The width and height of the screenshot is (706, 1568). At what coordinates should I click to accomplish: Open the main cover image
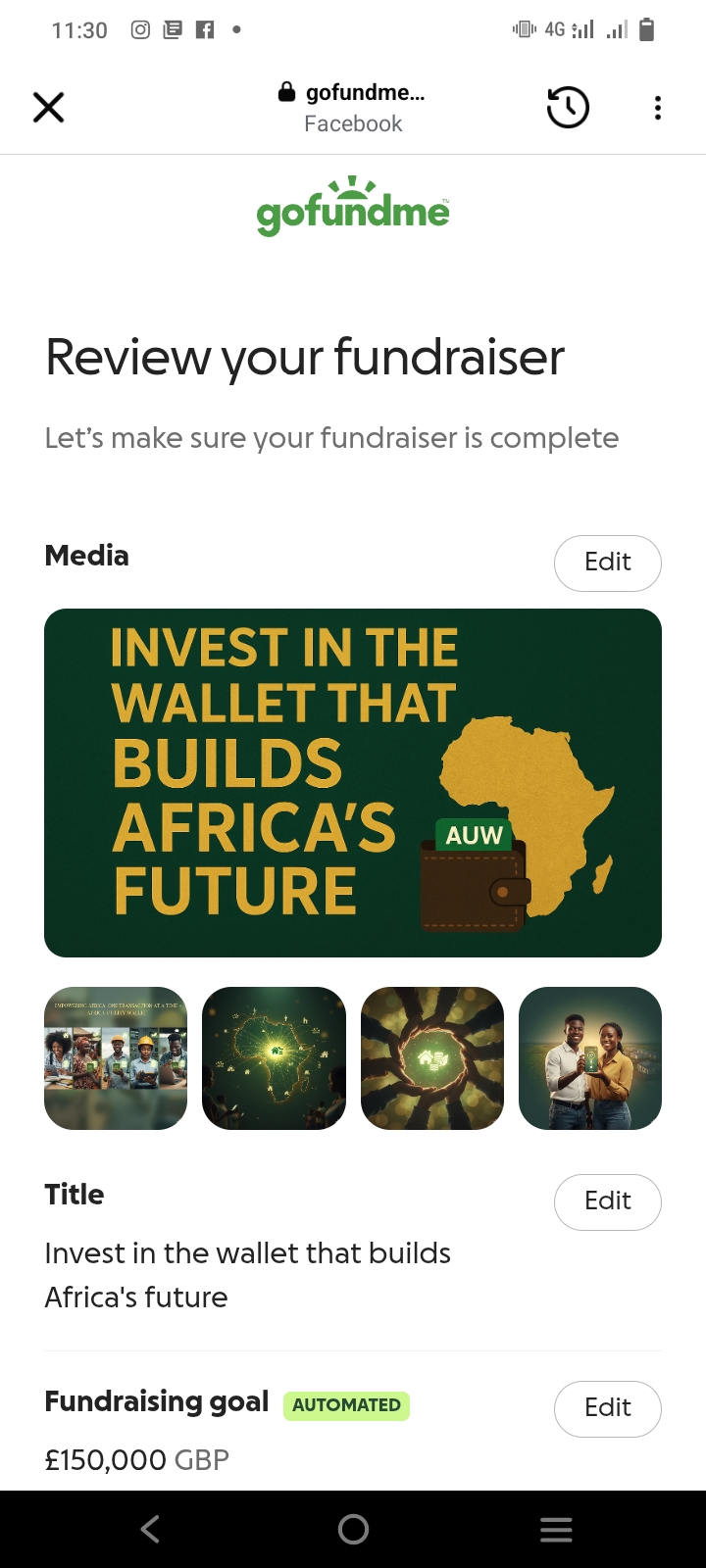(x=353, y=782)
